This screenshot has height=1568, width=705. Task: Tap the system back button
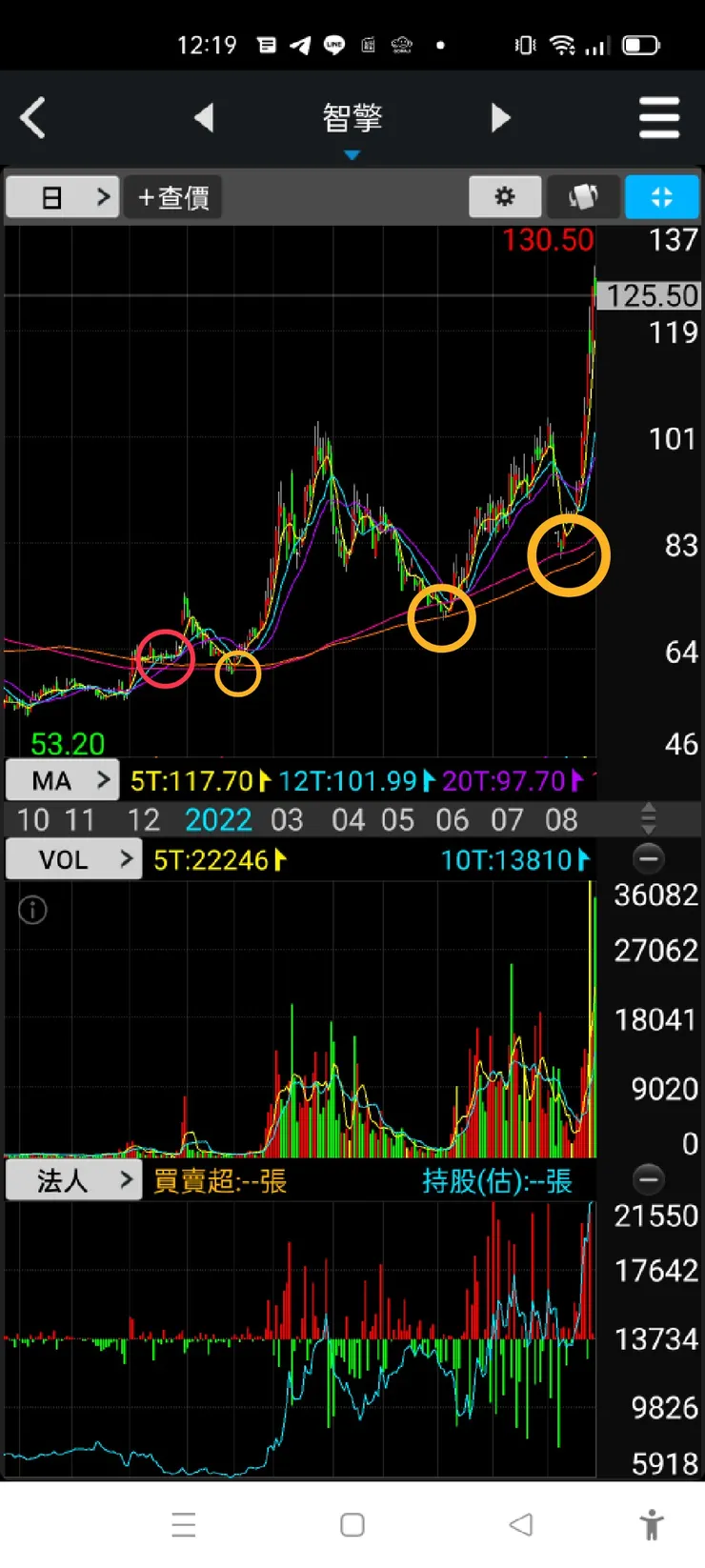coord(521,1524)
